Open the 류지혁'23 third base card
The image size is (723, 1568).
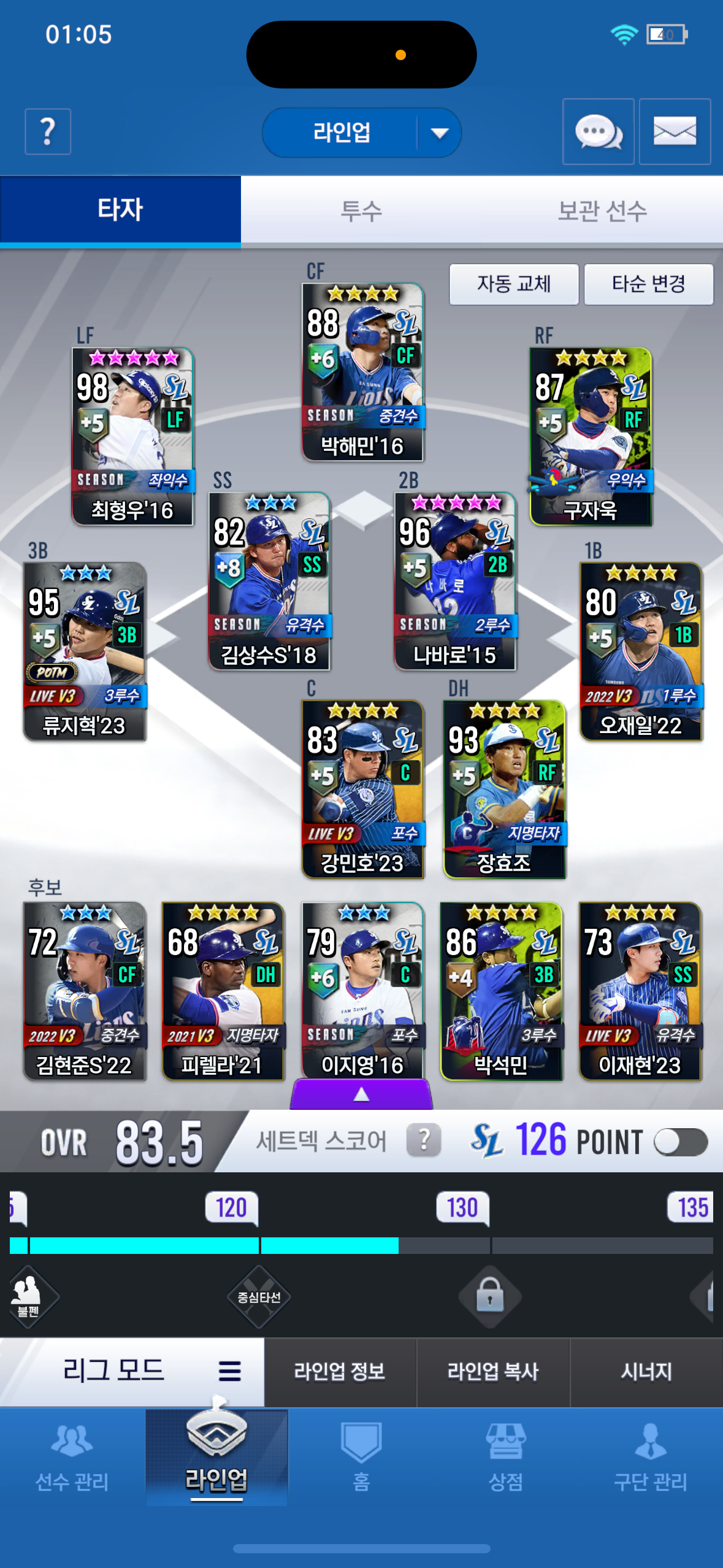tap(85, 651)
